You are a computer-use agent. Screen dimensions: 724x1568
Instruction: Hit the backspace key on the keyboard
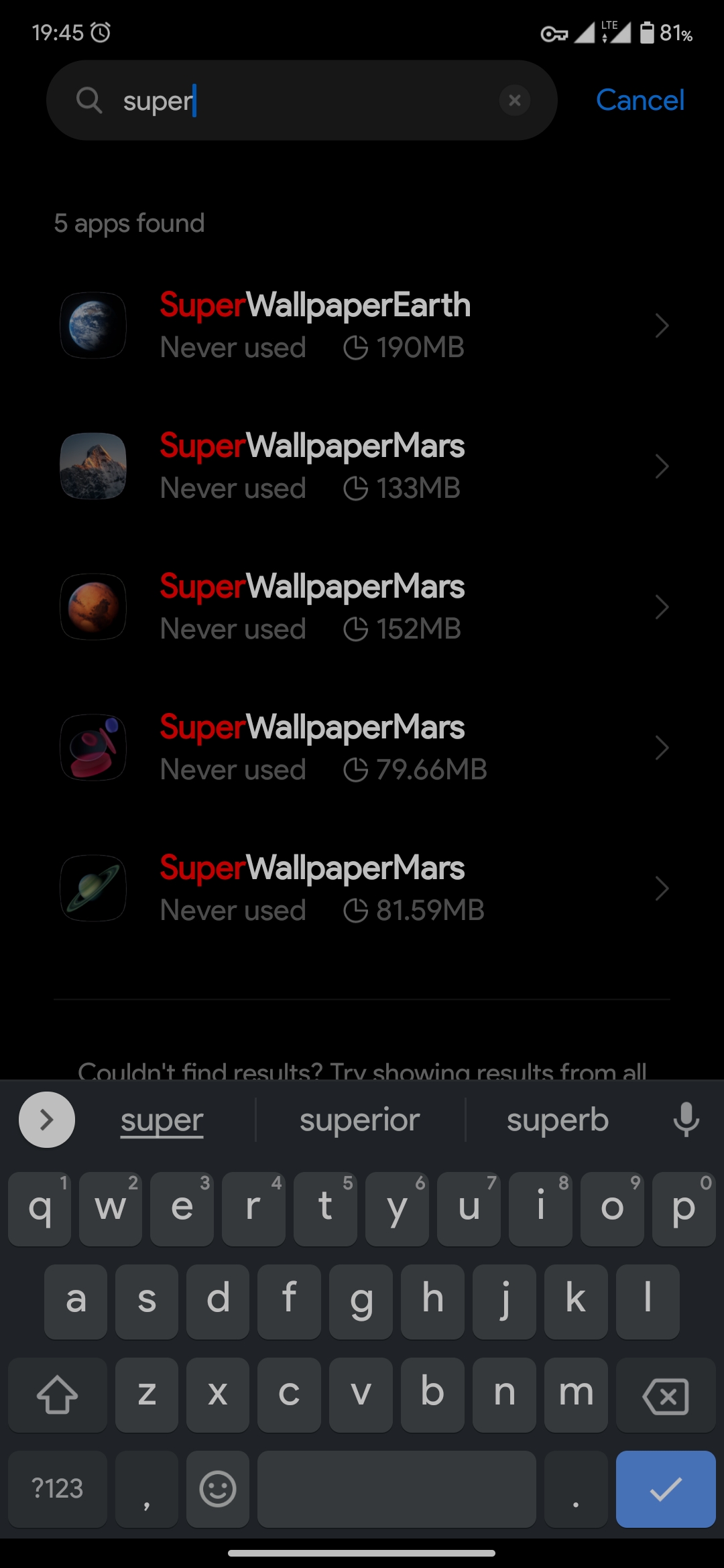pos(666,1395)
